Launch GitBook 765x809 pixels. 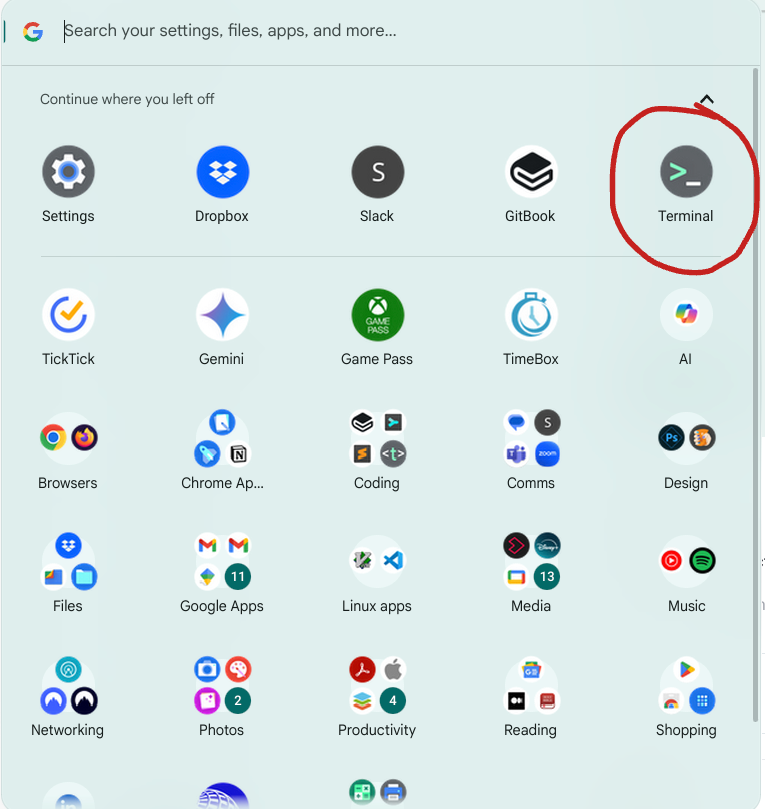[530, 172]
